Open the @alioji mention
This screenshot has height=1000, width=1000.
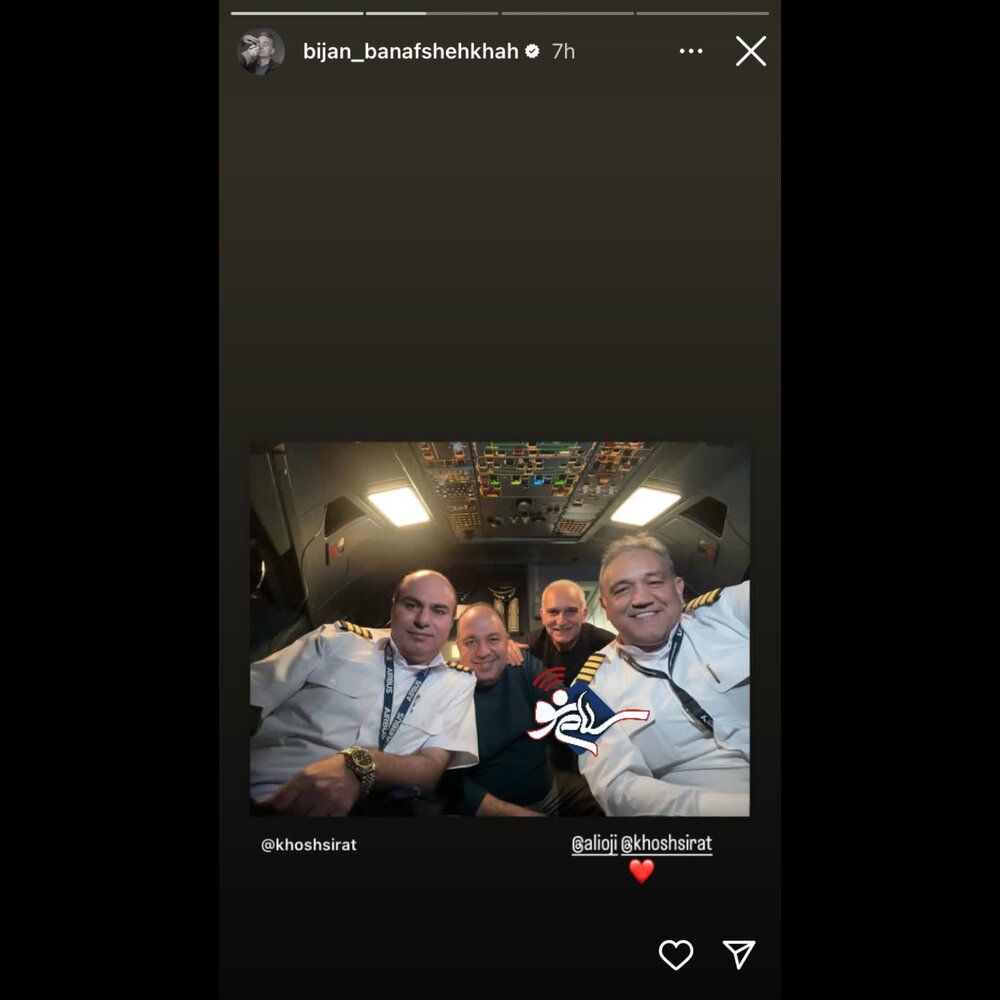coord(594,844)
